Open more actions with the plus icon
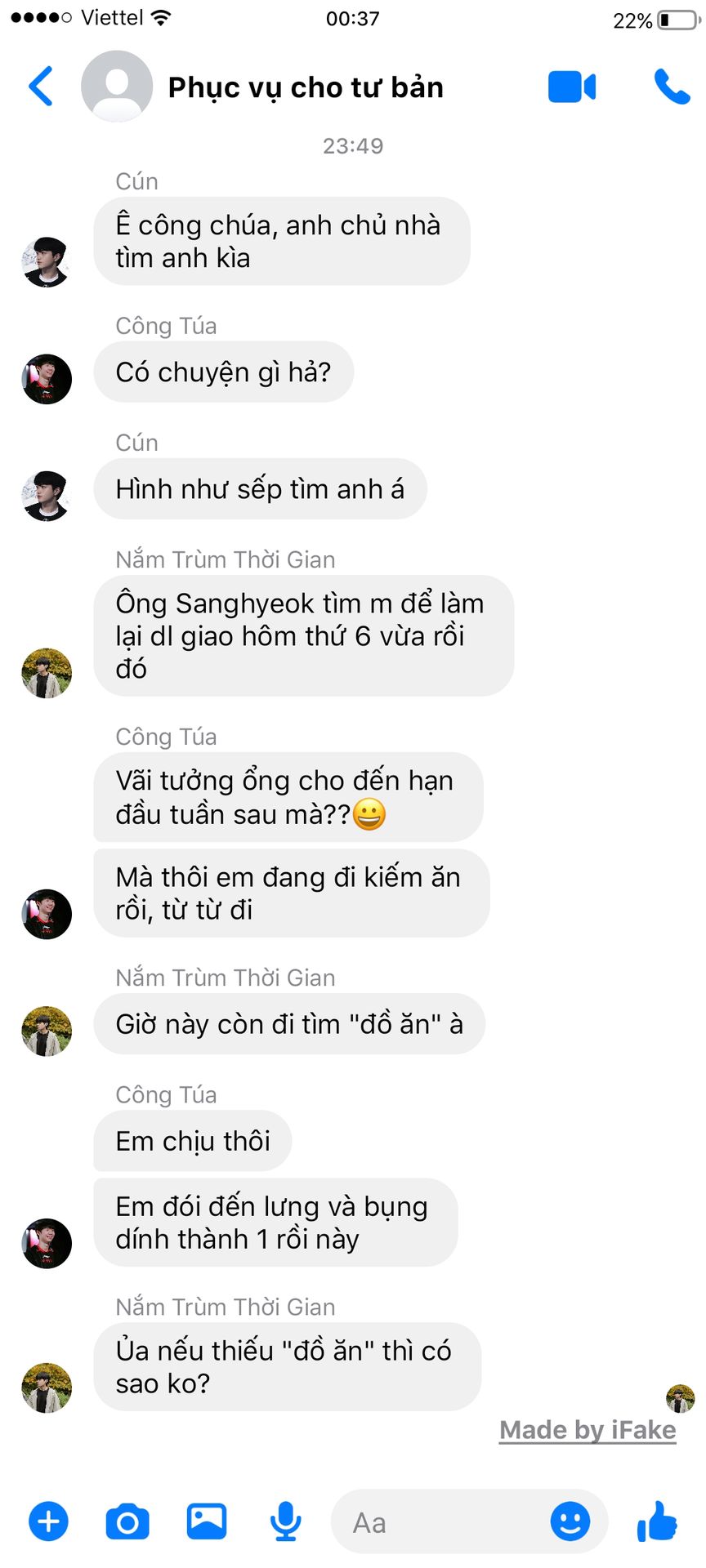This screenshot has height=1568, width=706. click(49, 1521)
